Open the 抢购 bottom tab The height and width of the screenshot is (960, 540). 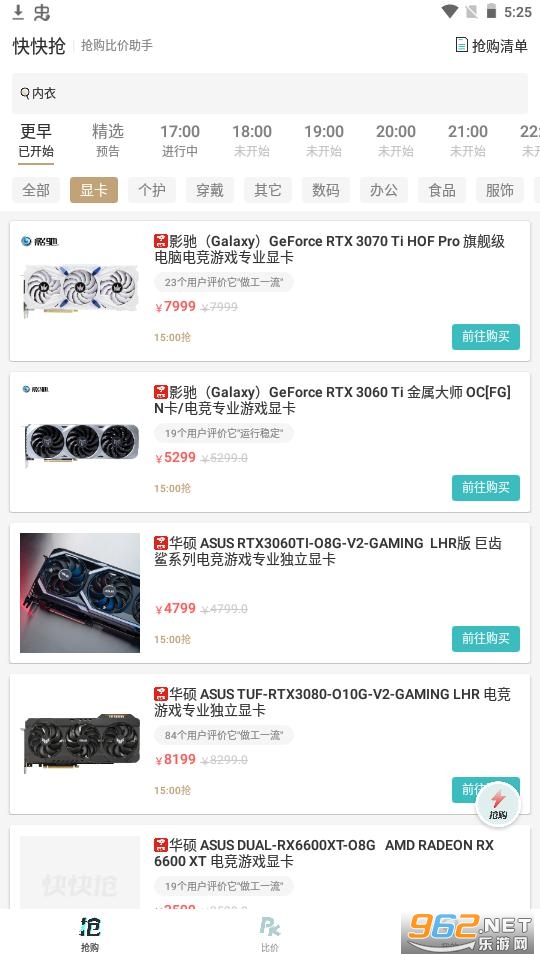coord(90,934)
